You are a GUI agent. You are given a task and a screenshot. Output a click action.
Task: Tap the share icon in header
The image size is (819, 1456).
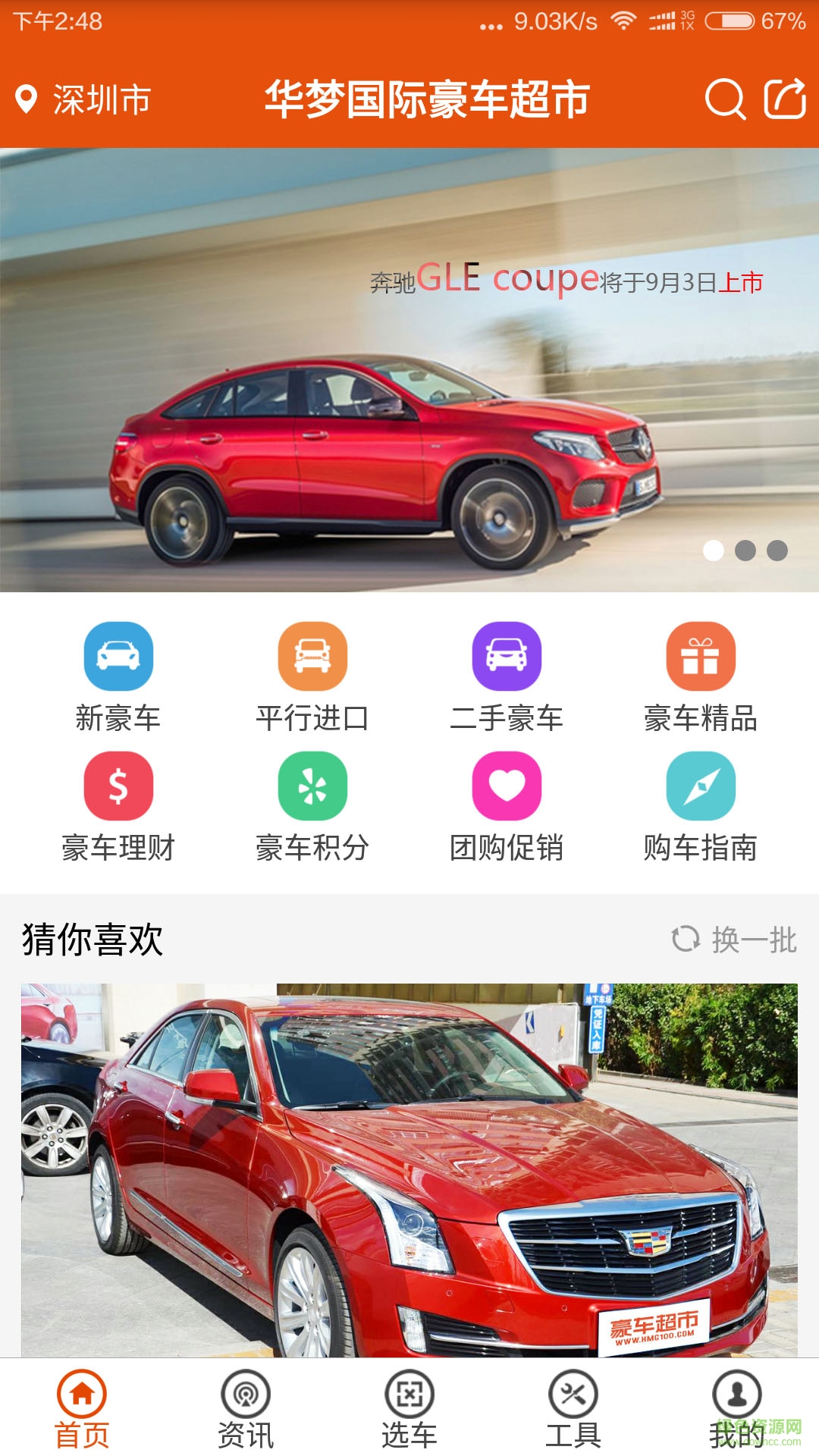click(x=785, y=99)
